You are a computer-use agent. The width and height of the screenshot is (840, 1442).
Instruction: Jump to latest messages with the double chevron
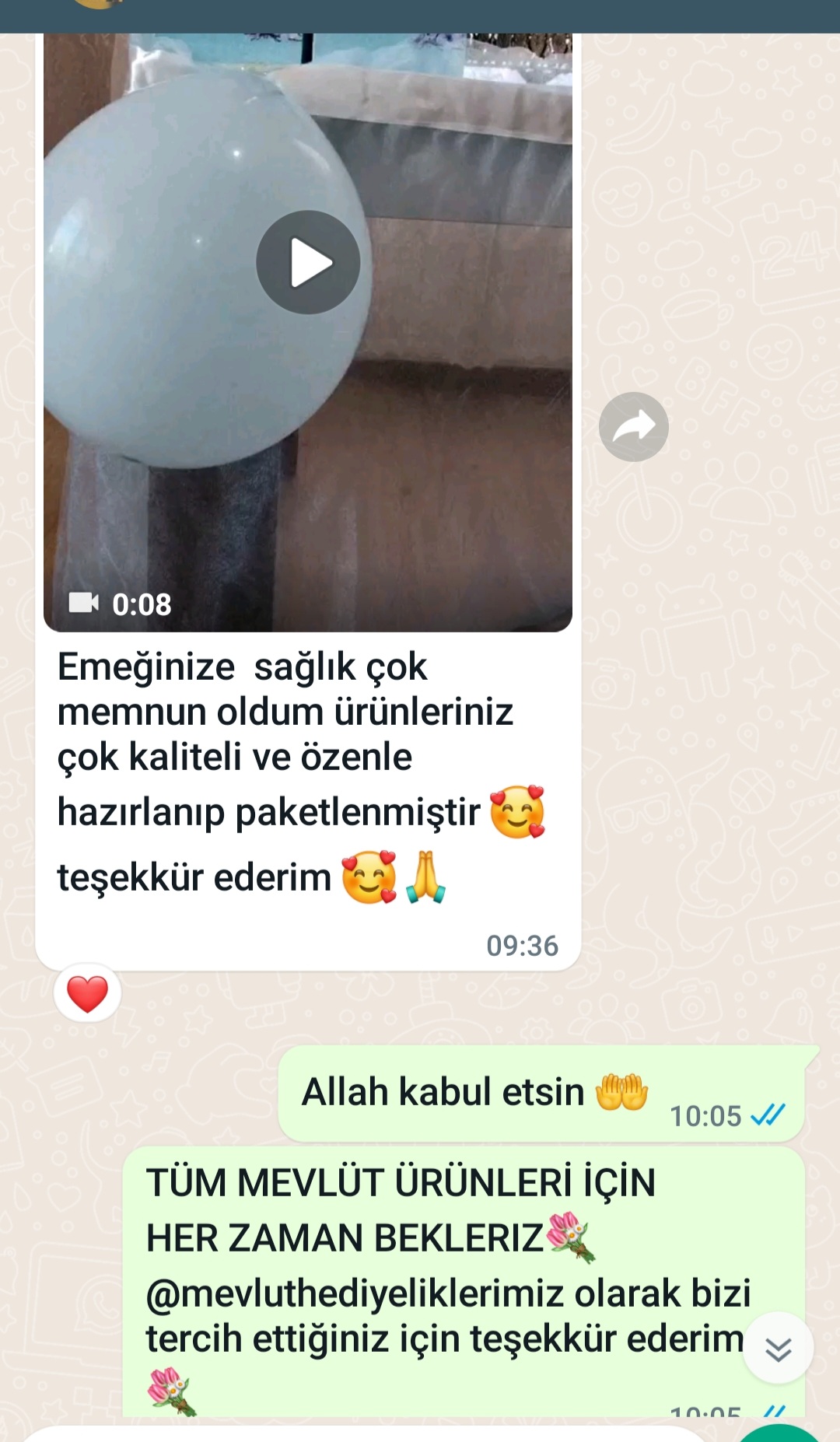[x=778, y=1348]
